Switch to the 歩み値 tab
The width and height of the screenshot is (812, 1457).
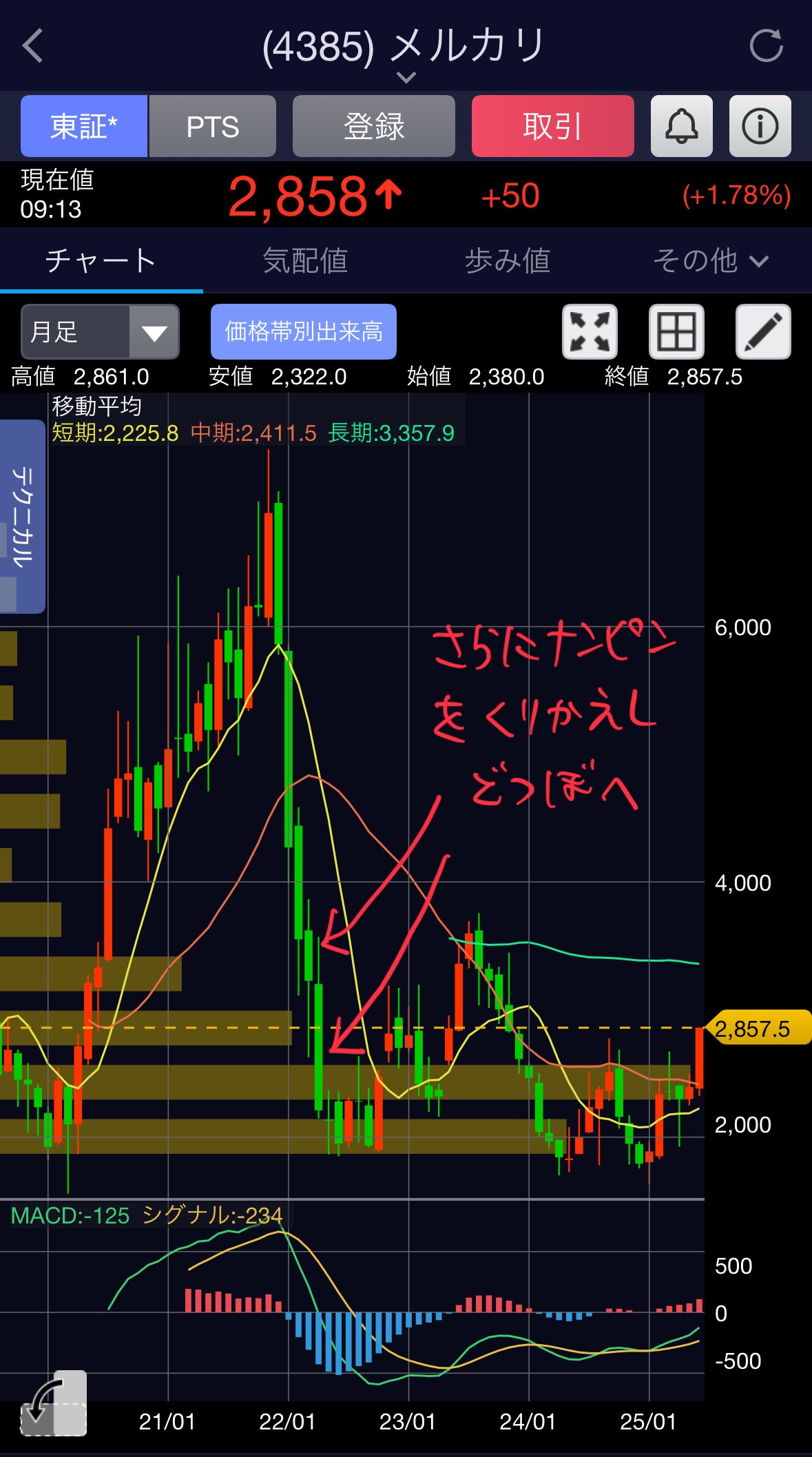508,261
